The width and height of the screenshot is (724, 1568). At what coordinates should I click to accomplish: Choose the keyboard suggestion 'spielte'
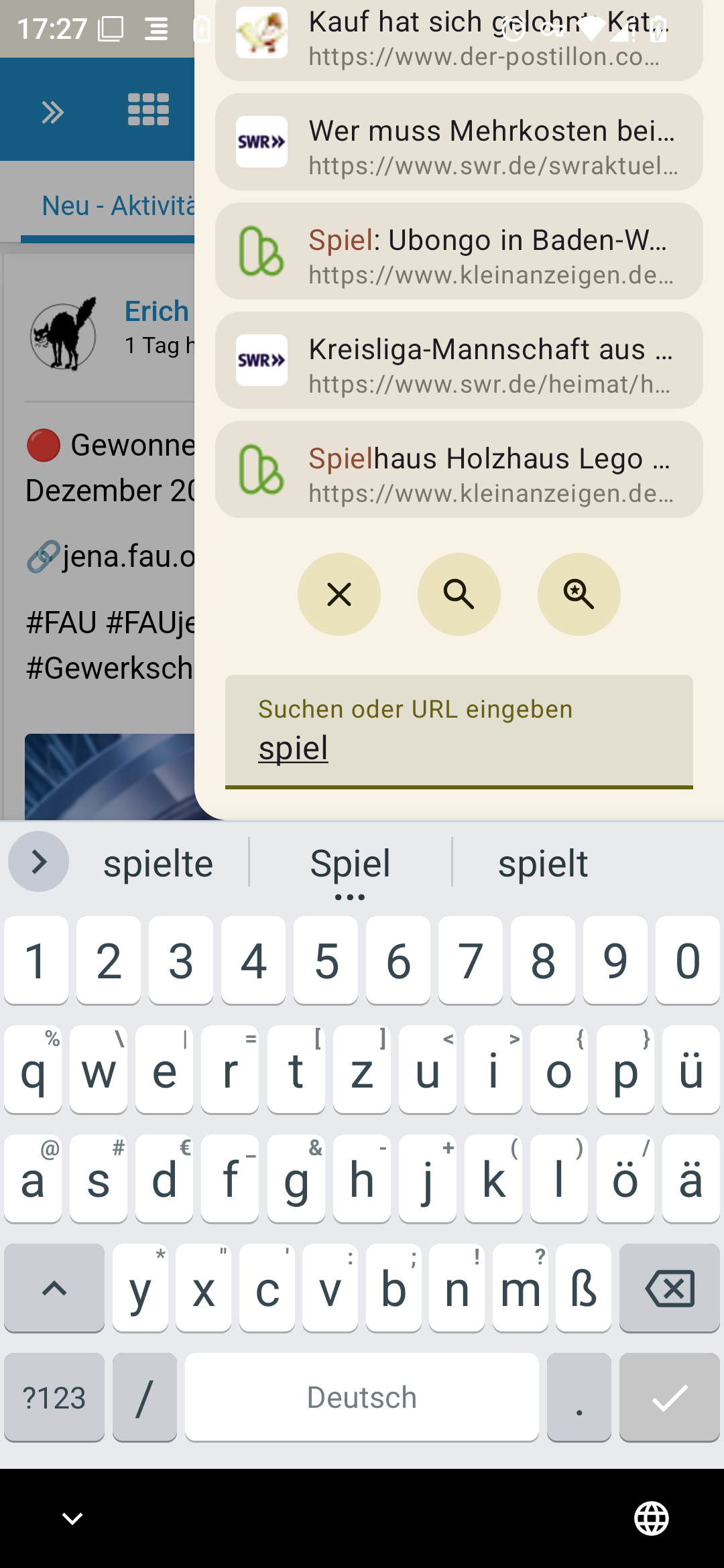click(x=158, y=863)
